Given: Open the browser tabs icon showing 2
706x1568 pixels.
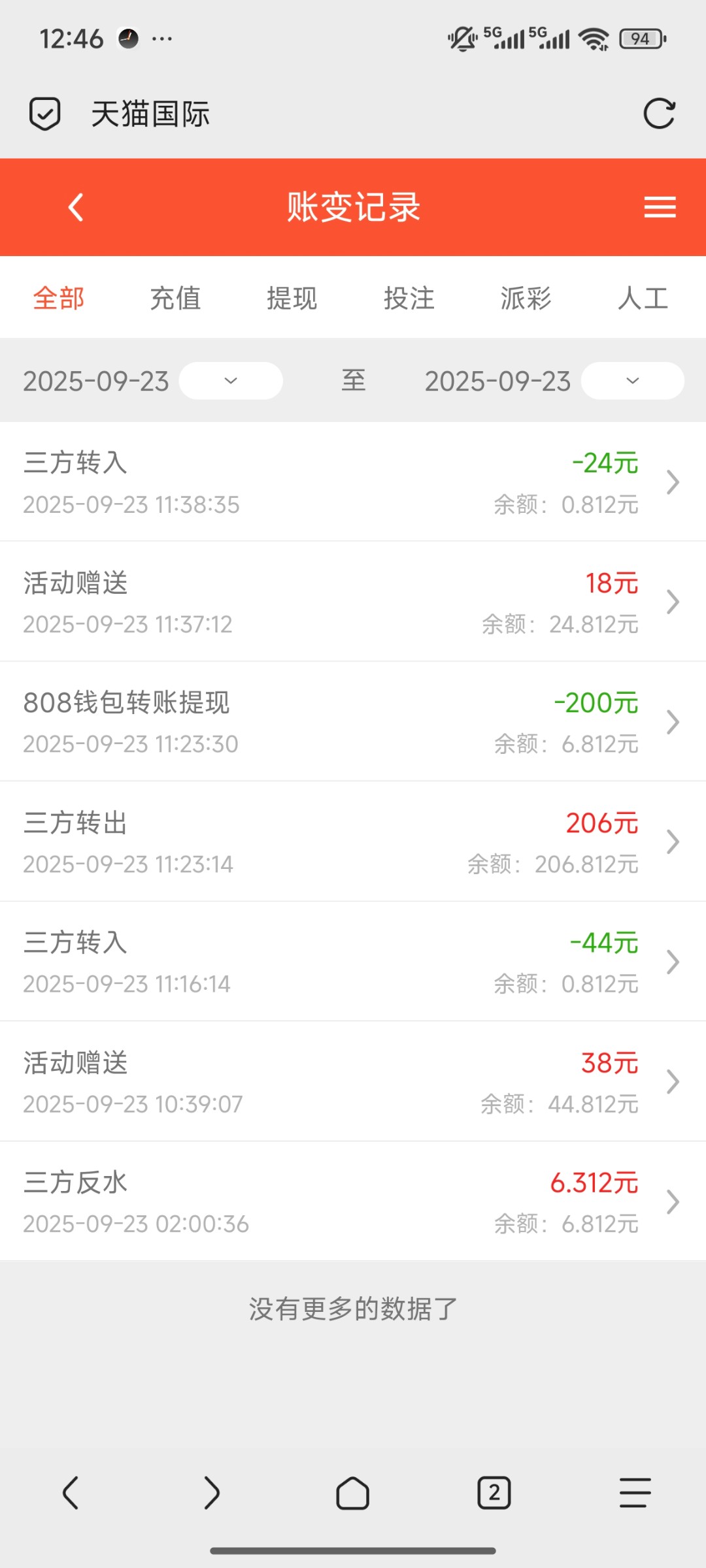Looking at the screenshot, I should point(494,1494).
